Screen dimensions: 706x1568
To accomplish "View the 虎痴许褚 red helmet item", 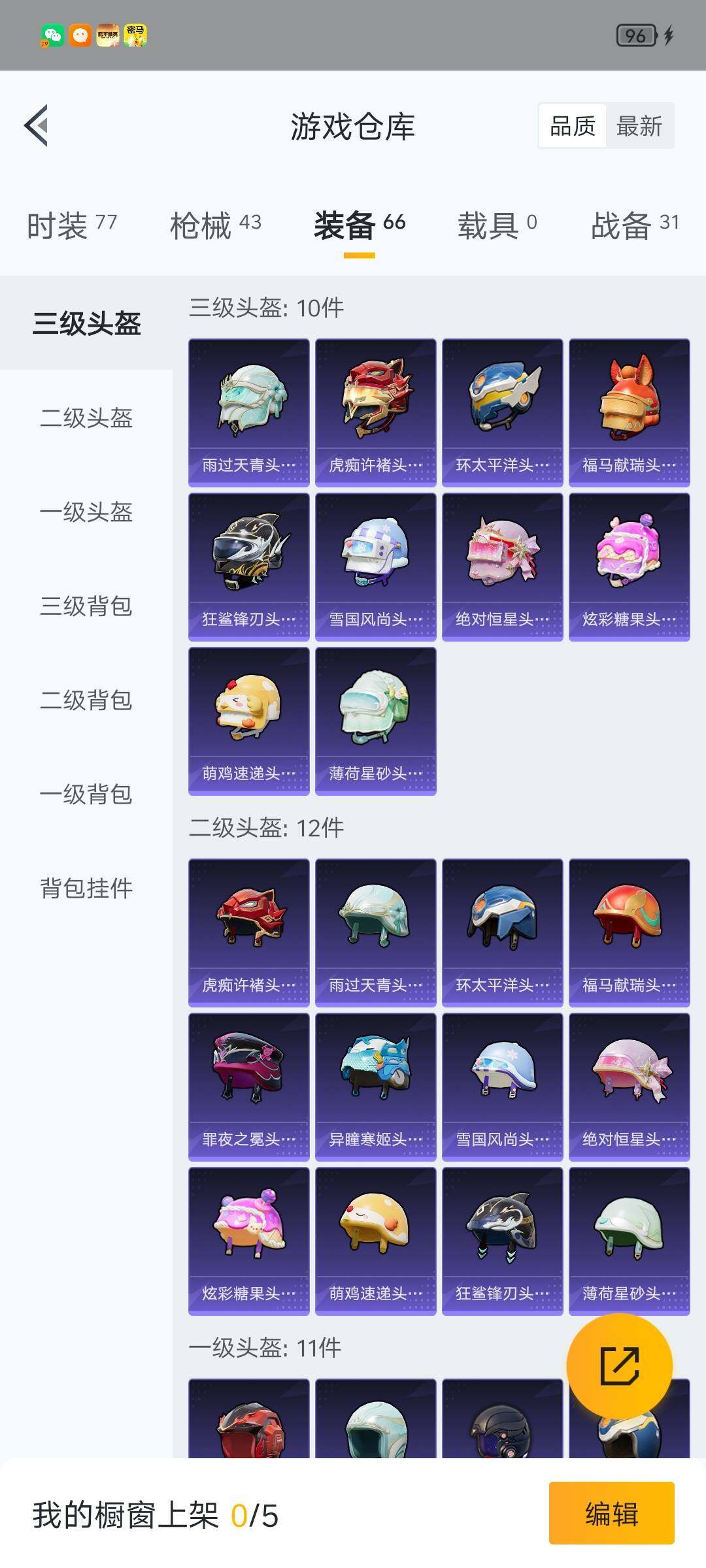I will pyautogui.click(x=375, y=412).
